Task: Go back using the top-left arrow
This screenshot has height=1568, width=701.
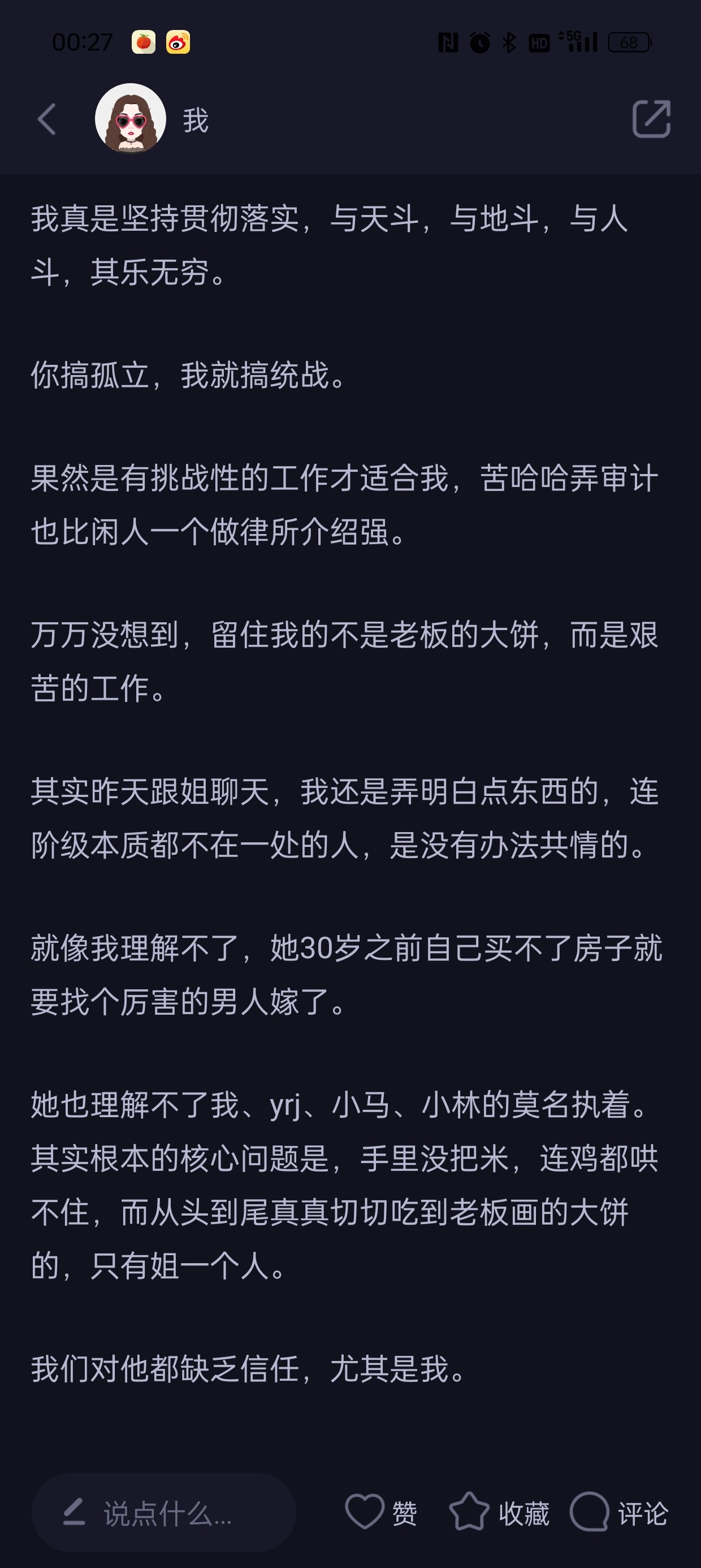Action: click(47, 119)
